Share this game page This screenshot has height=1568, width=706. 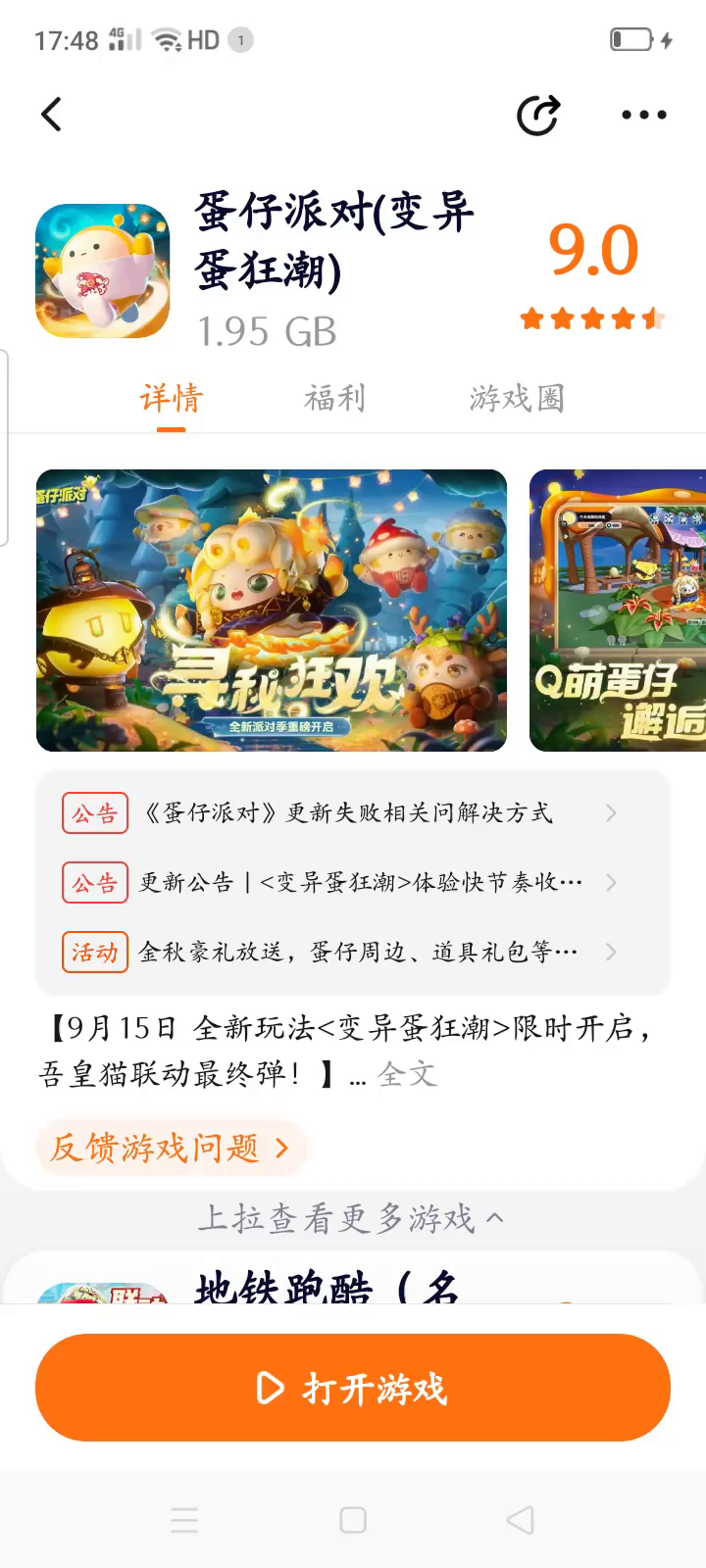(538, 115)
